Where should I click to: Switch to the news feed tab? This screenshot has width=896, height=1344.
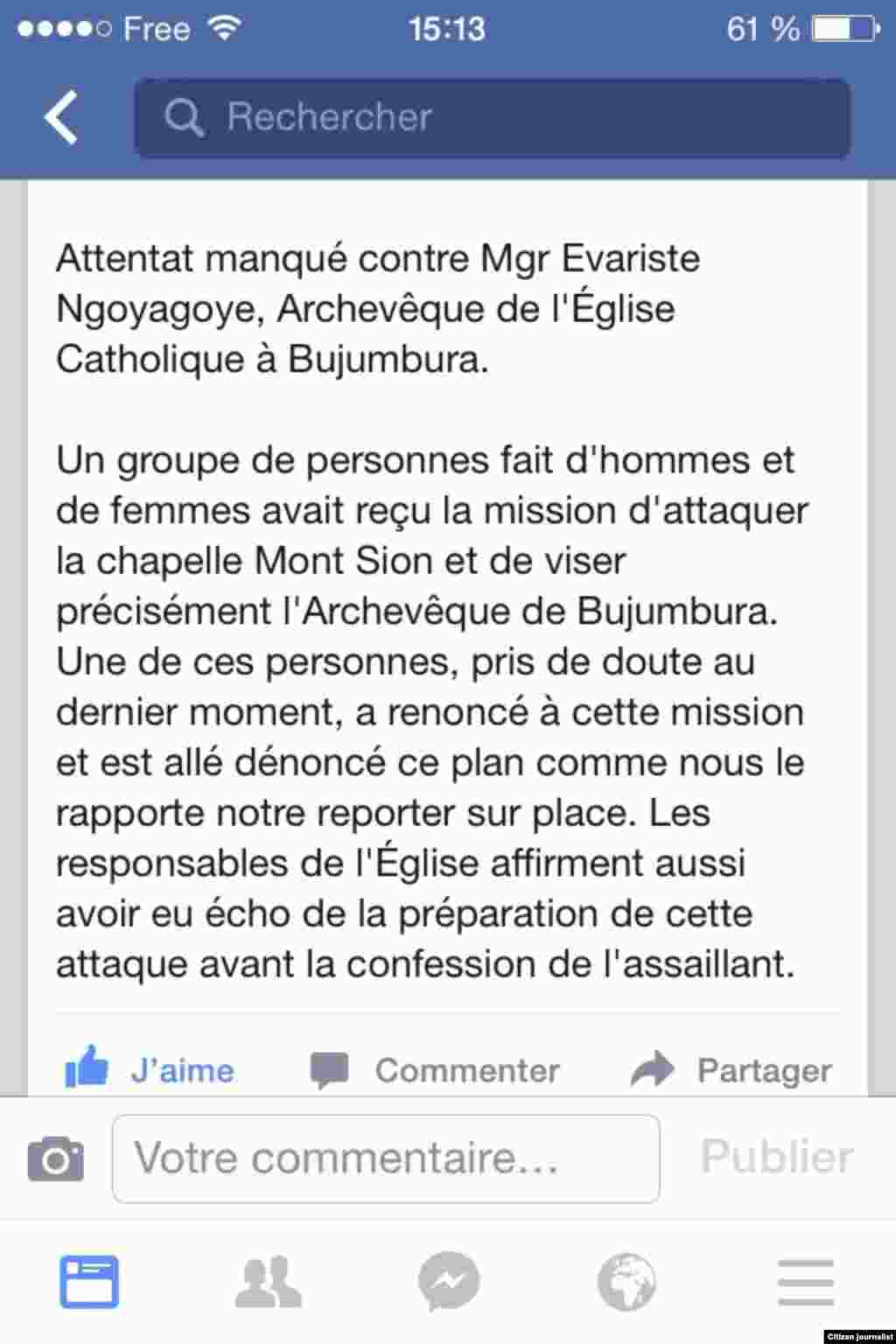click(x=89, y=1282)
